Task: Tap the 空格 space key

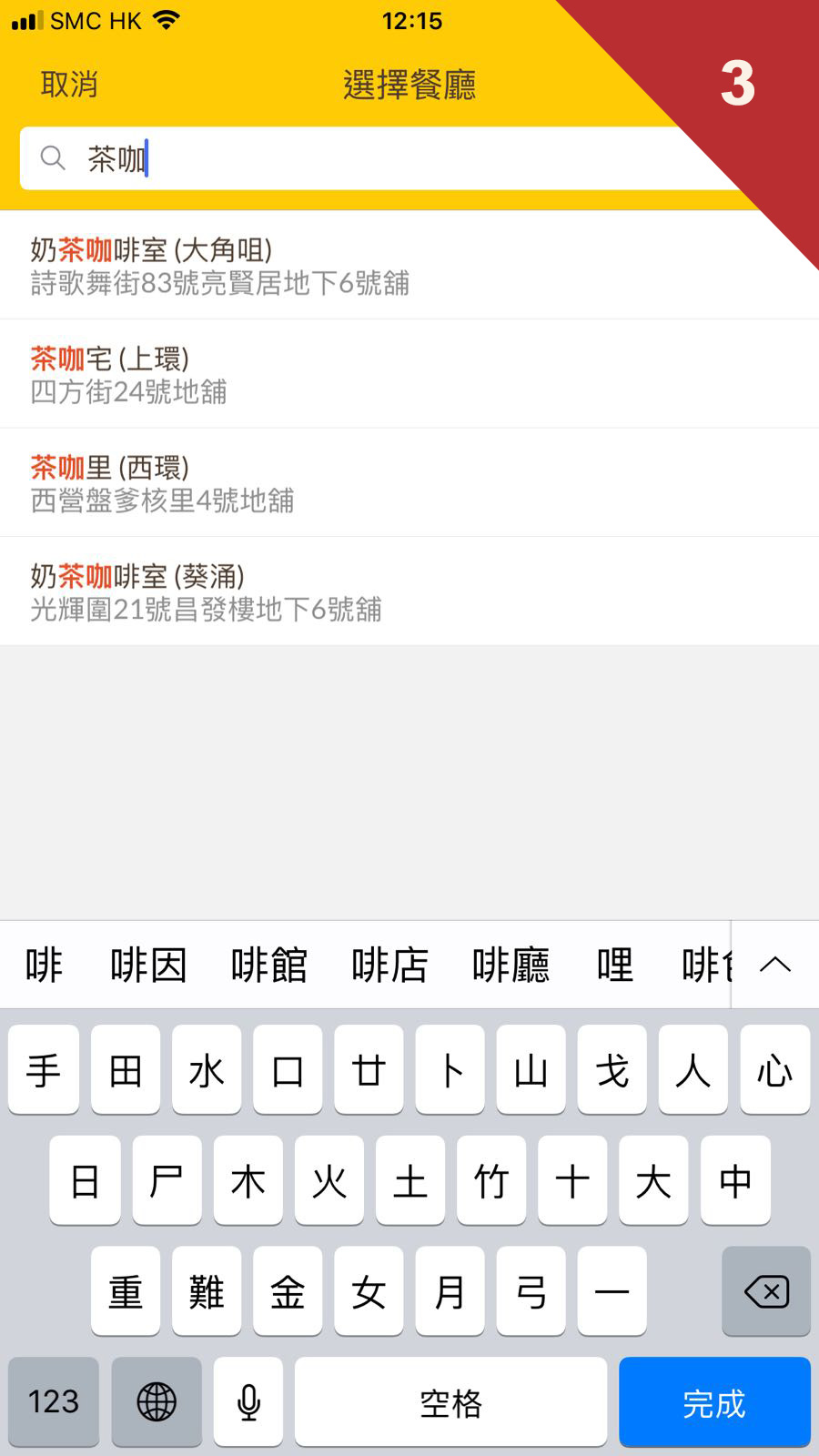Action: coord(450,1401)
